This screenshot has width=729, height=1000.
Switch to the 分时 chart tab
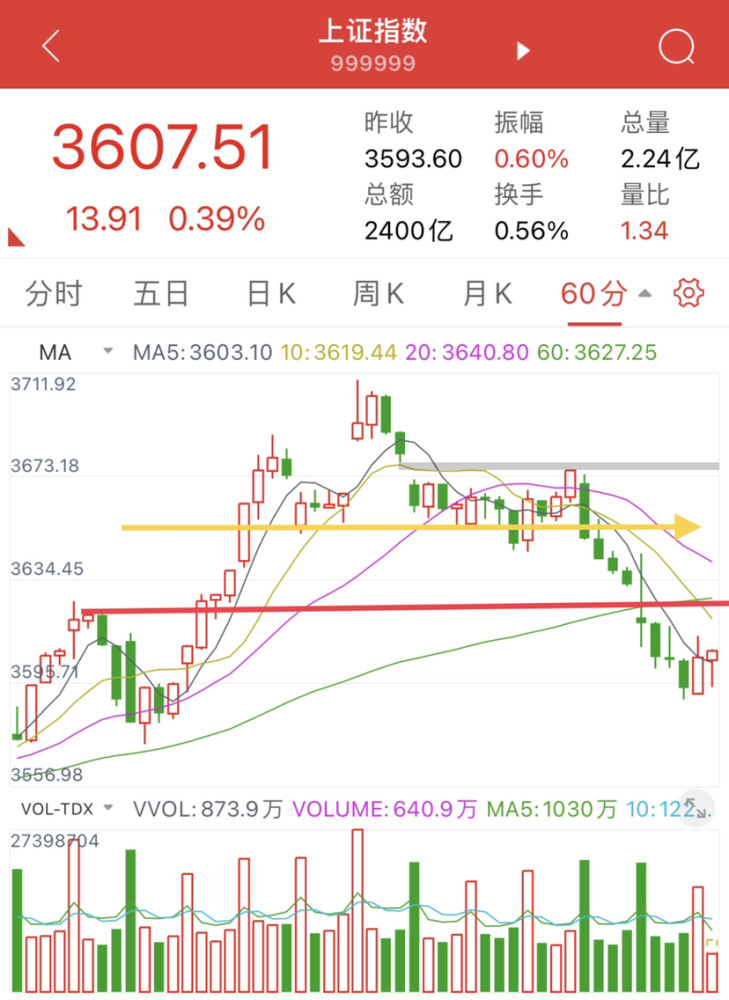pyautogui.click(x=54, y=294)
